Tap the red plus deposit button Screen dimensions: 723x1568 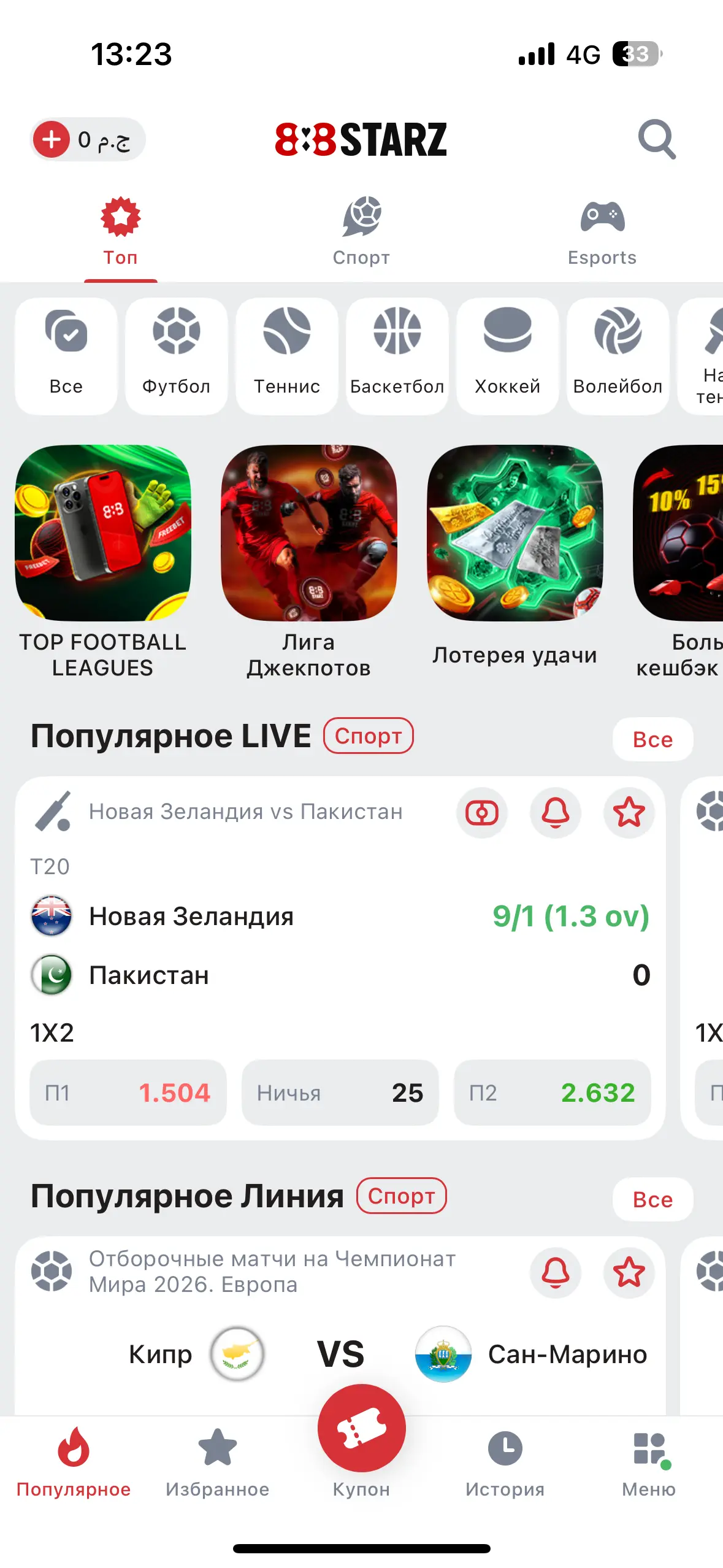[51, 139]
